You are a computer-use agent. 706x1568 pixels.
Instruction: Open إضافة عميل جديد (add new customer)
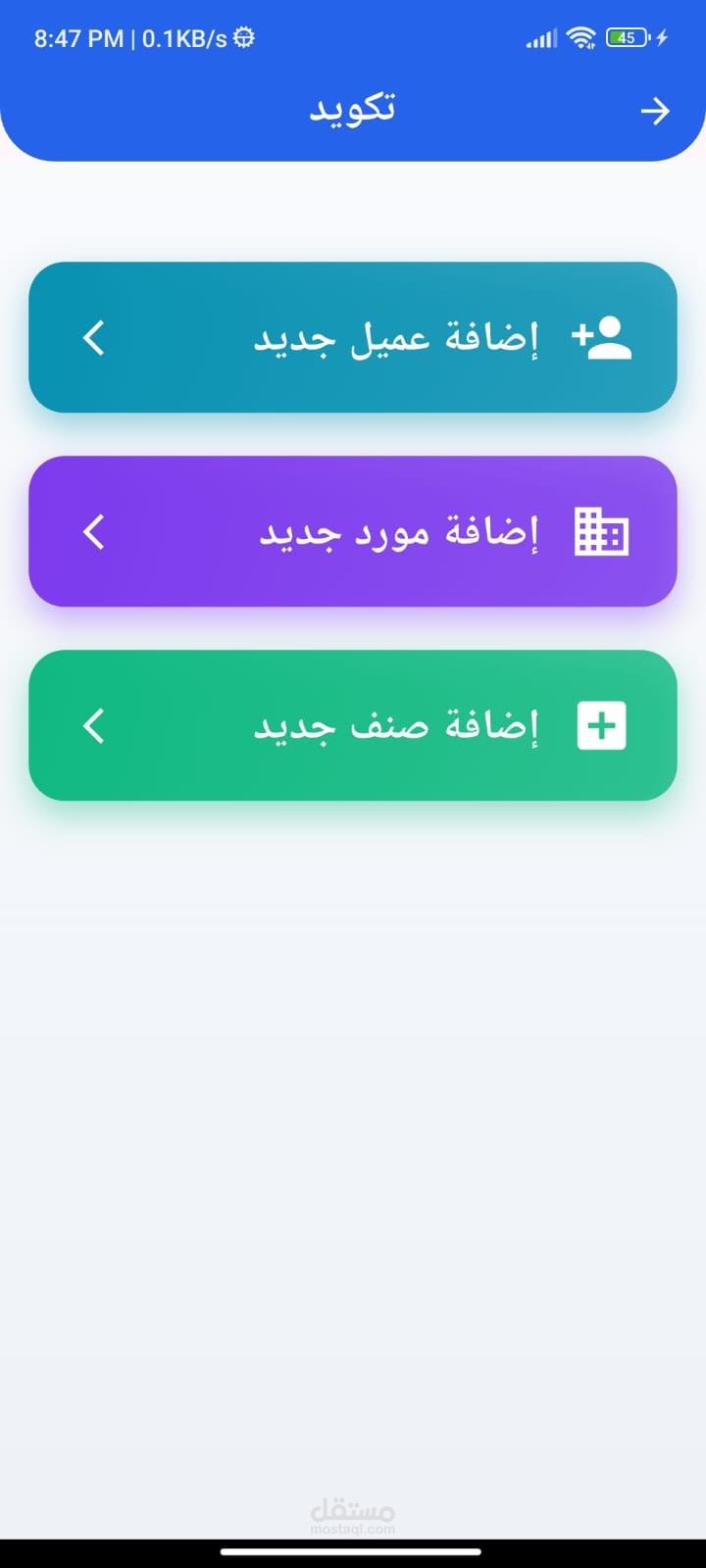[353, 337]
